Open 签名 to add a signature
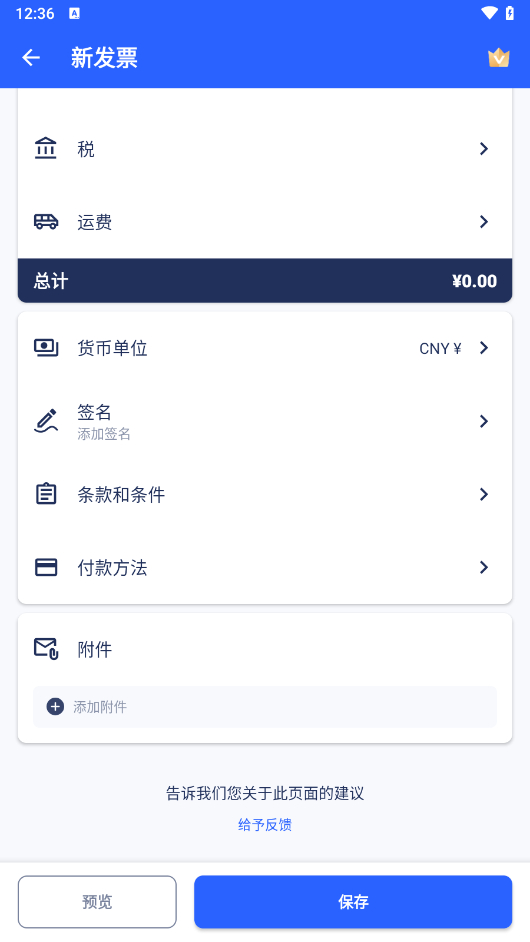 pos(265,421)
